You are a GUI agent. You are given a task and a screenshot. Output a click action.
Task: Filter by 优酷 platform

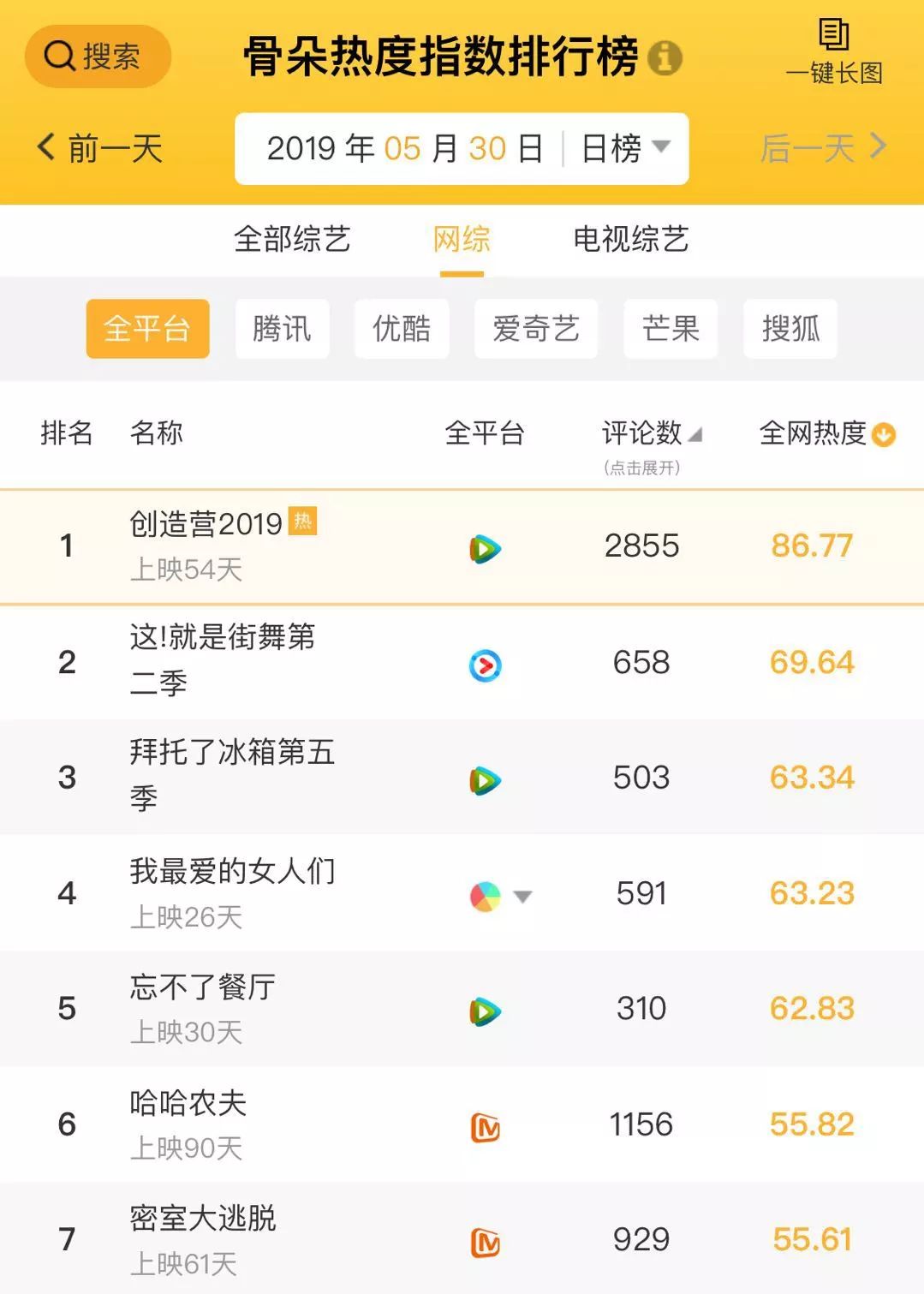(x=402, y=329)
